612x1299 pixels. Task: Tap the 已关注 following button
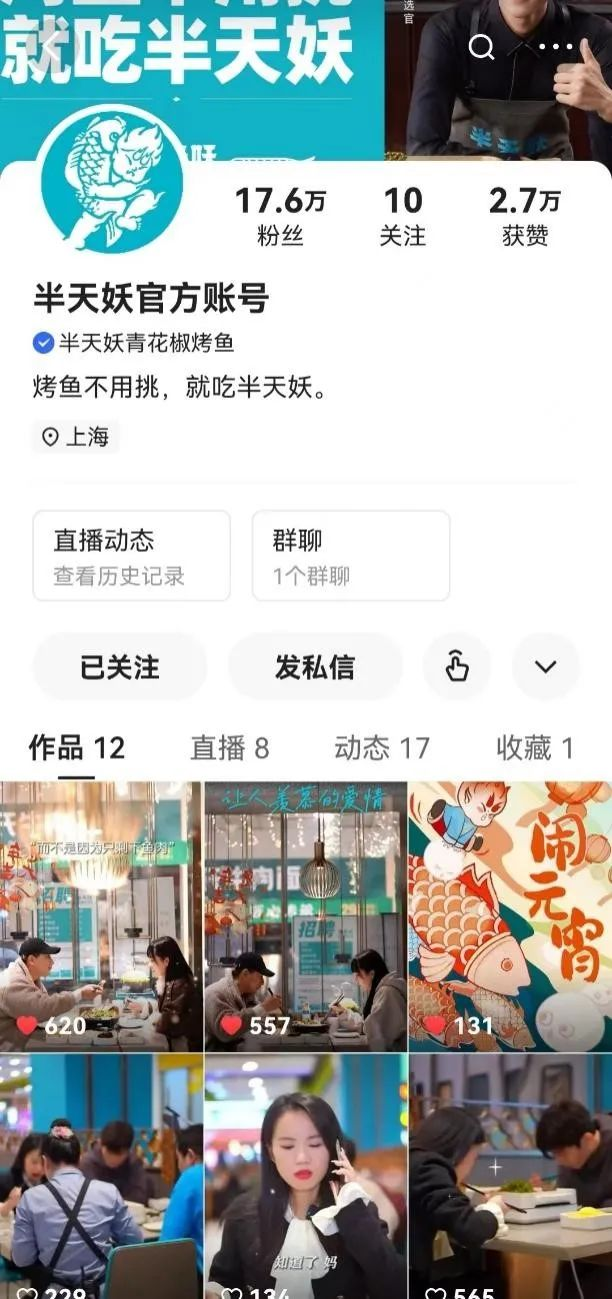pyautogui.click(x=120, y=667)
